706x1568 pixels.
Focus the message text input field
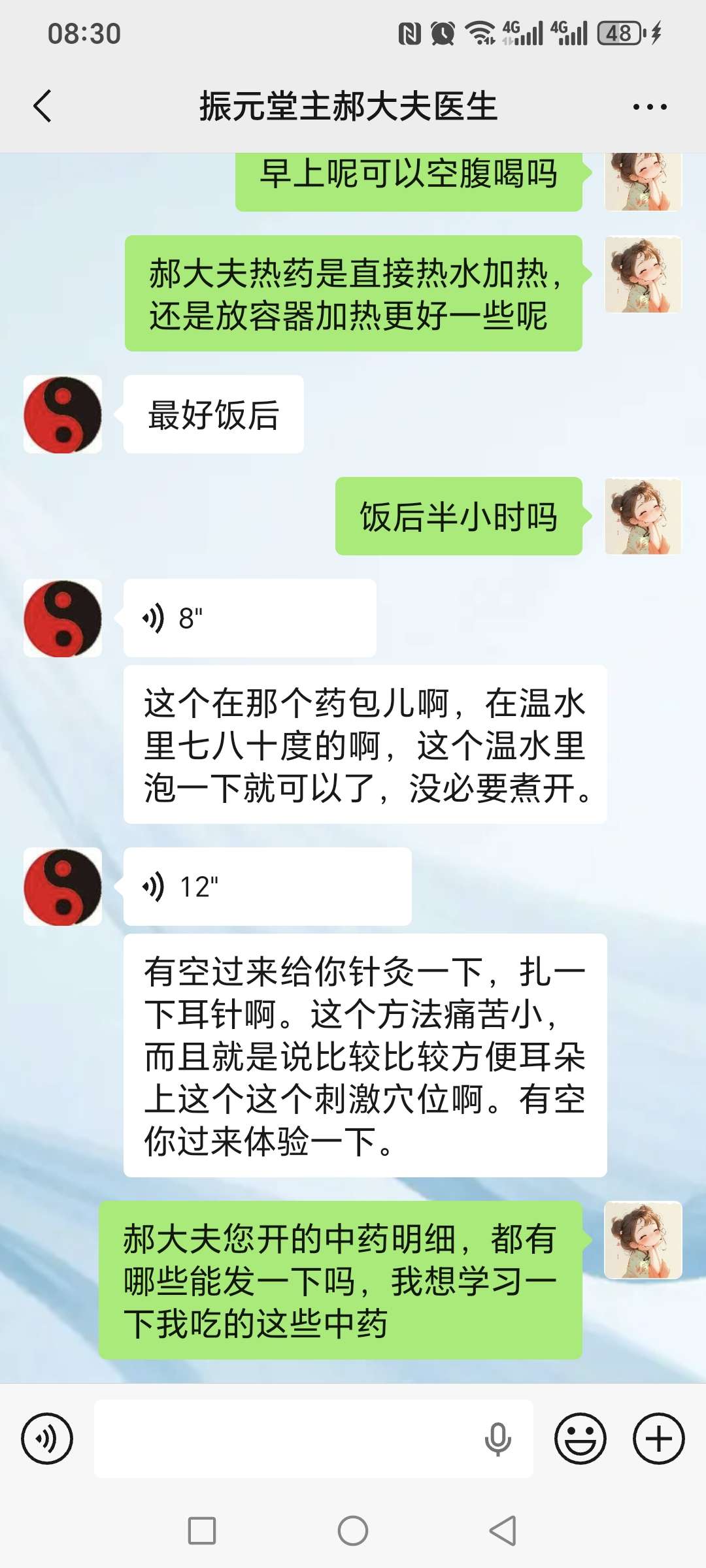[x=288, y=1439]
